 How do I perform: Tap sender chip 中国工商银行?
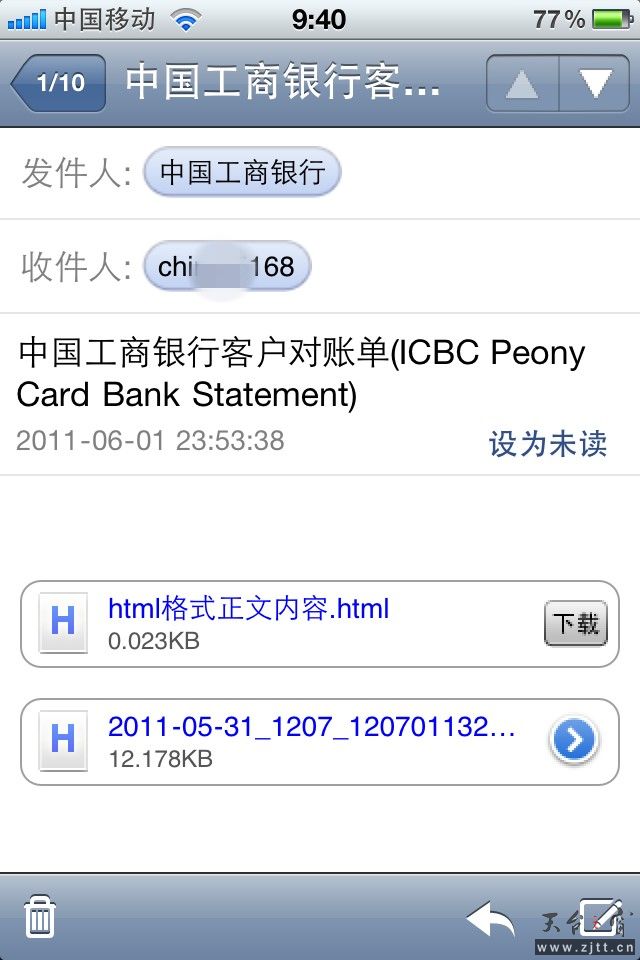[x=242, y=173]
